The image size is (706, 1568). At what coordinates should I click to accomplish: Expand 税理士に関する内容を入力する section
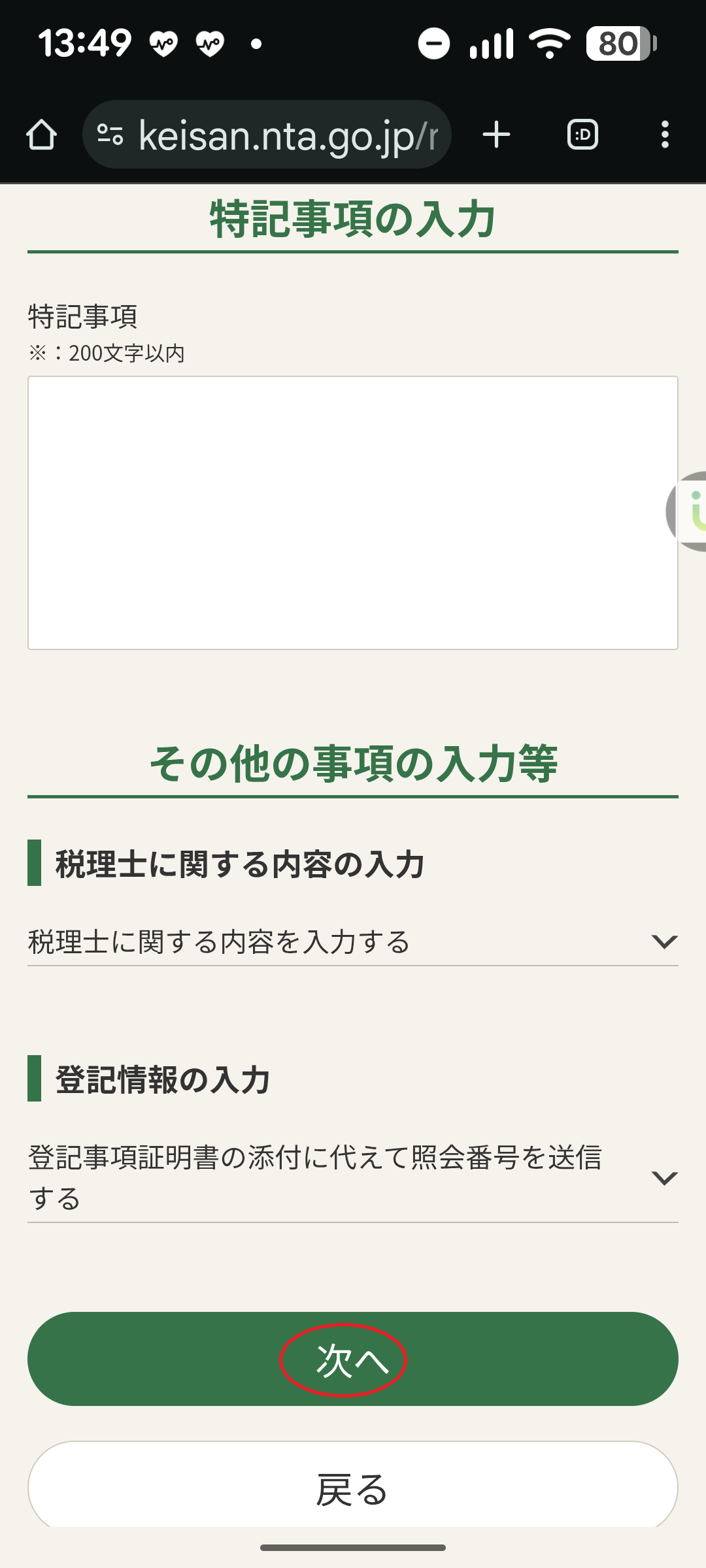352,941
